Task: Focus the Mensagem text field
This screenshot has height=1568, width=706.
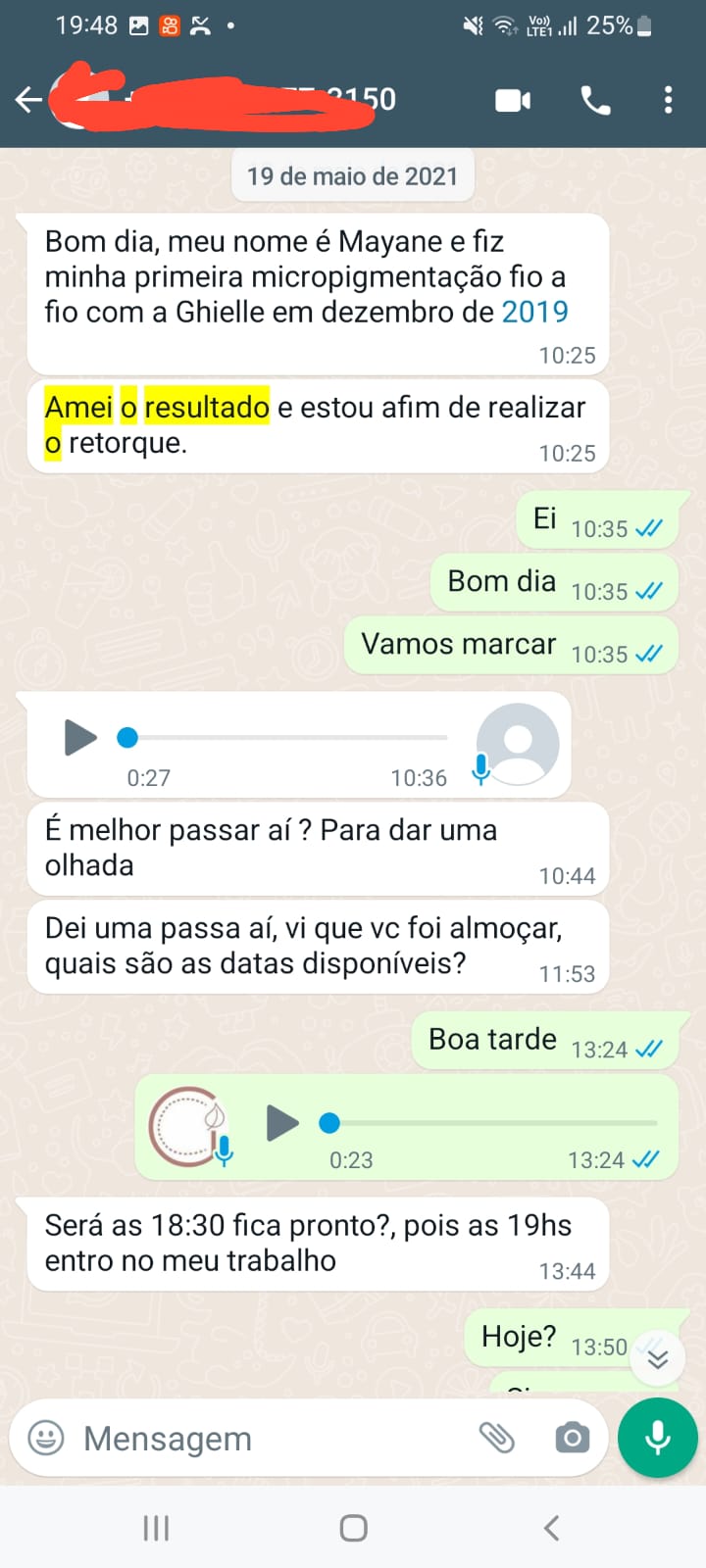Action: (265, 1438)
